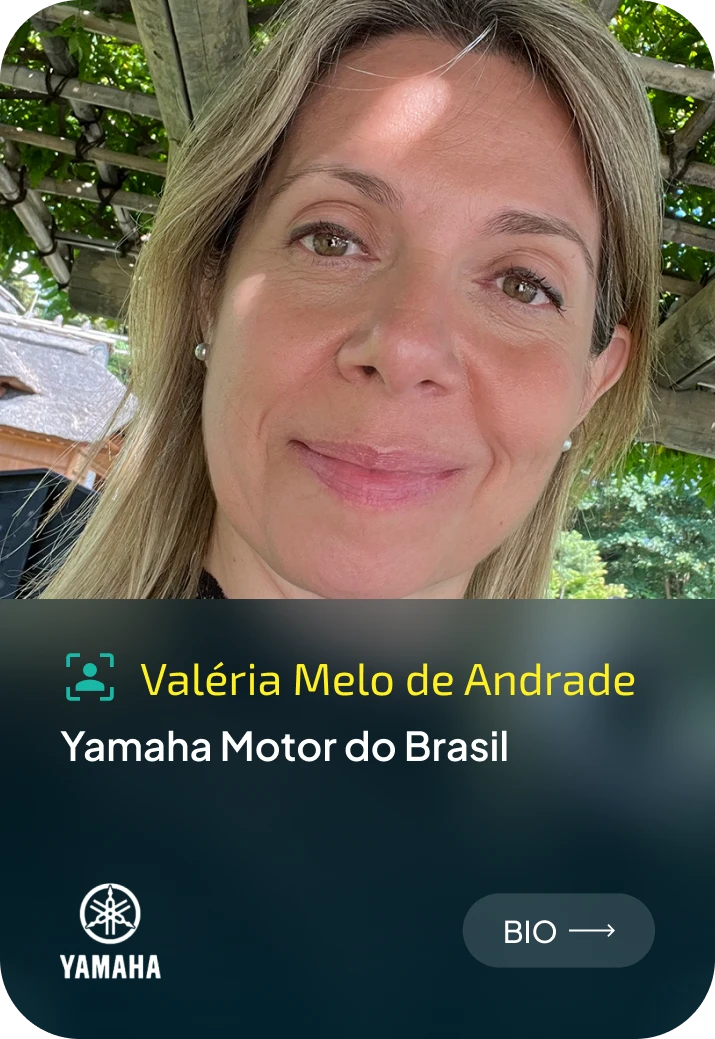Open Valéria Melo de Andrade's BIO
This screenshot has height=1039, width=715.
558,931
